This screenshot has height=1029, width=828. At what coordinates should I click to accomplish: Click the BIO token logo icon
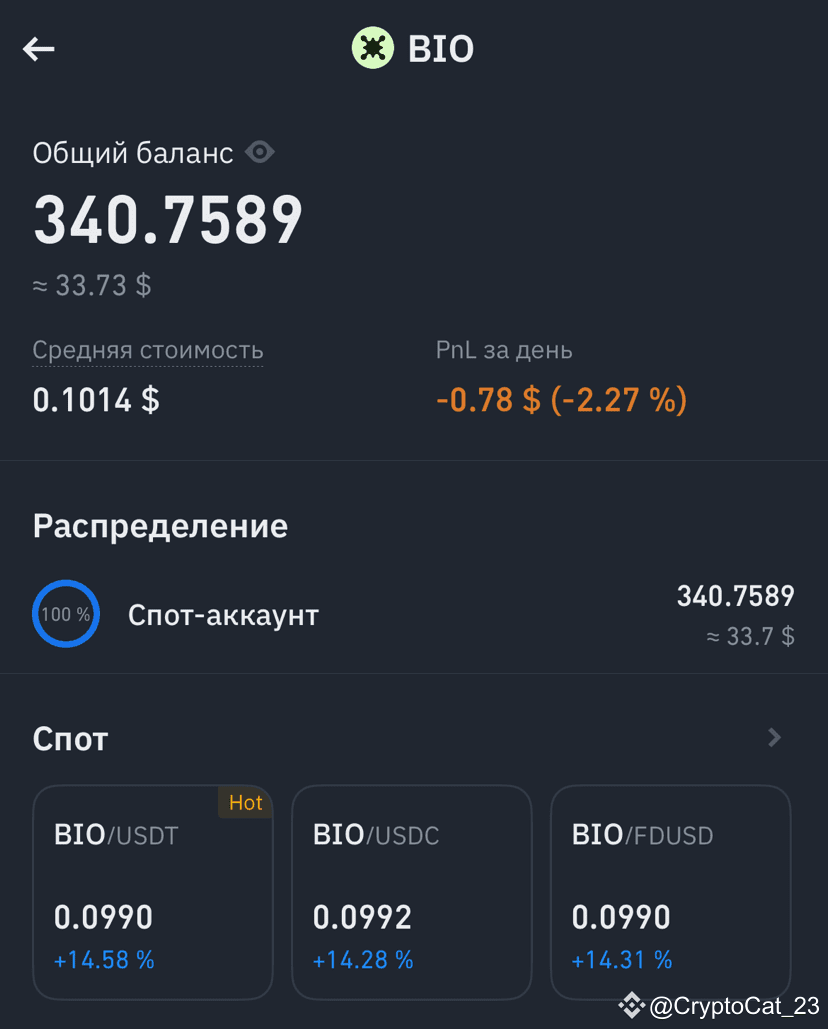pos(371,46)
